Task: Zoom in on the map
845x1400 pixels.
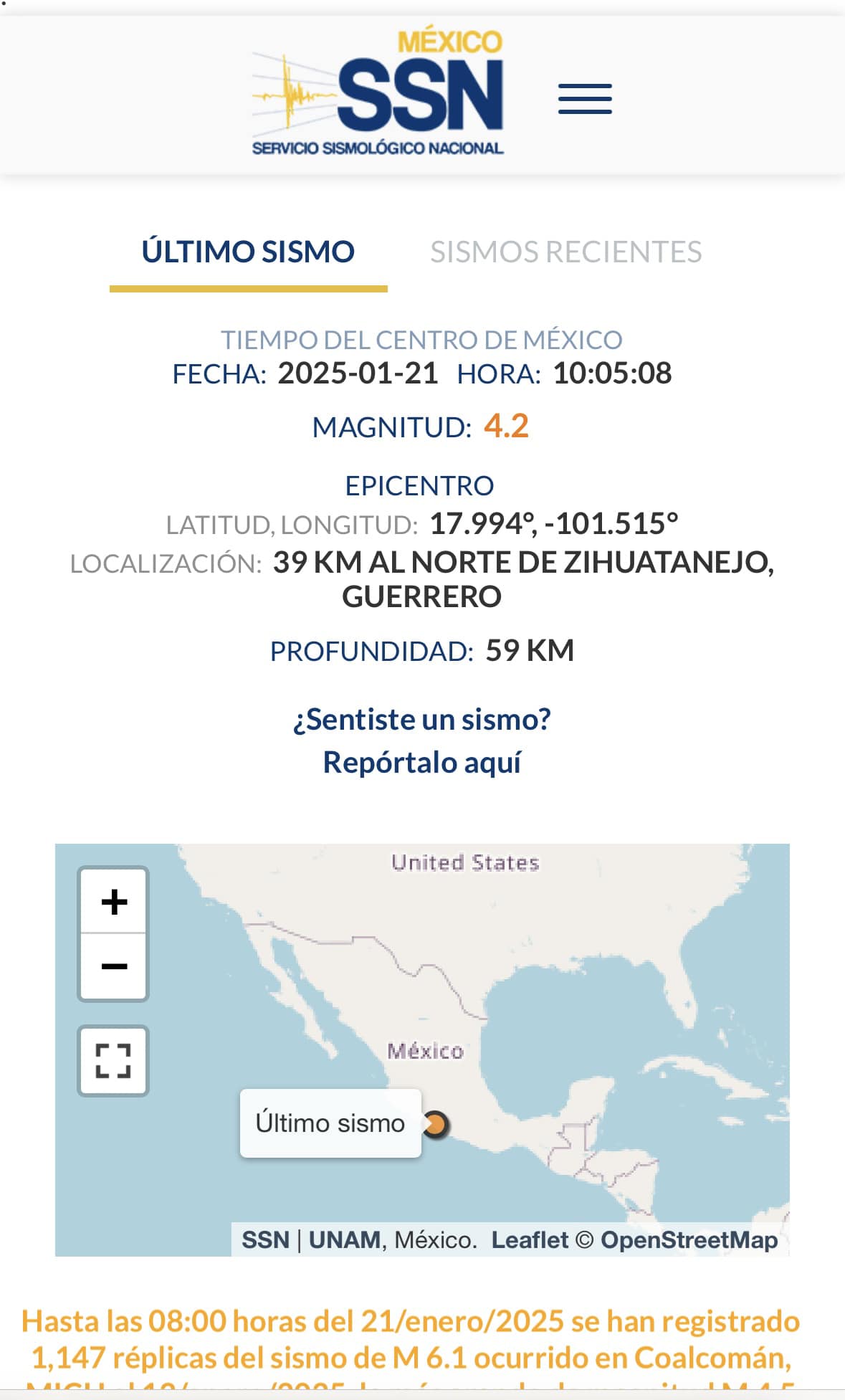Action: (x=114, y=902)
